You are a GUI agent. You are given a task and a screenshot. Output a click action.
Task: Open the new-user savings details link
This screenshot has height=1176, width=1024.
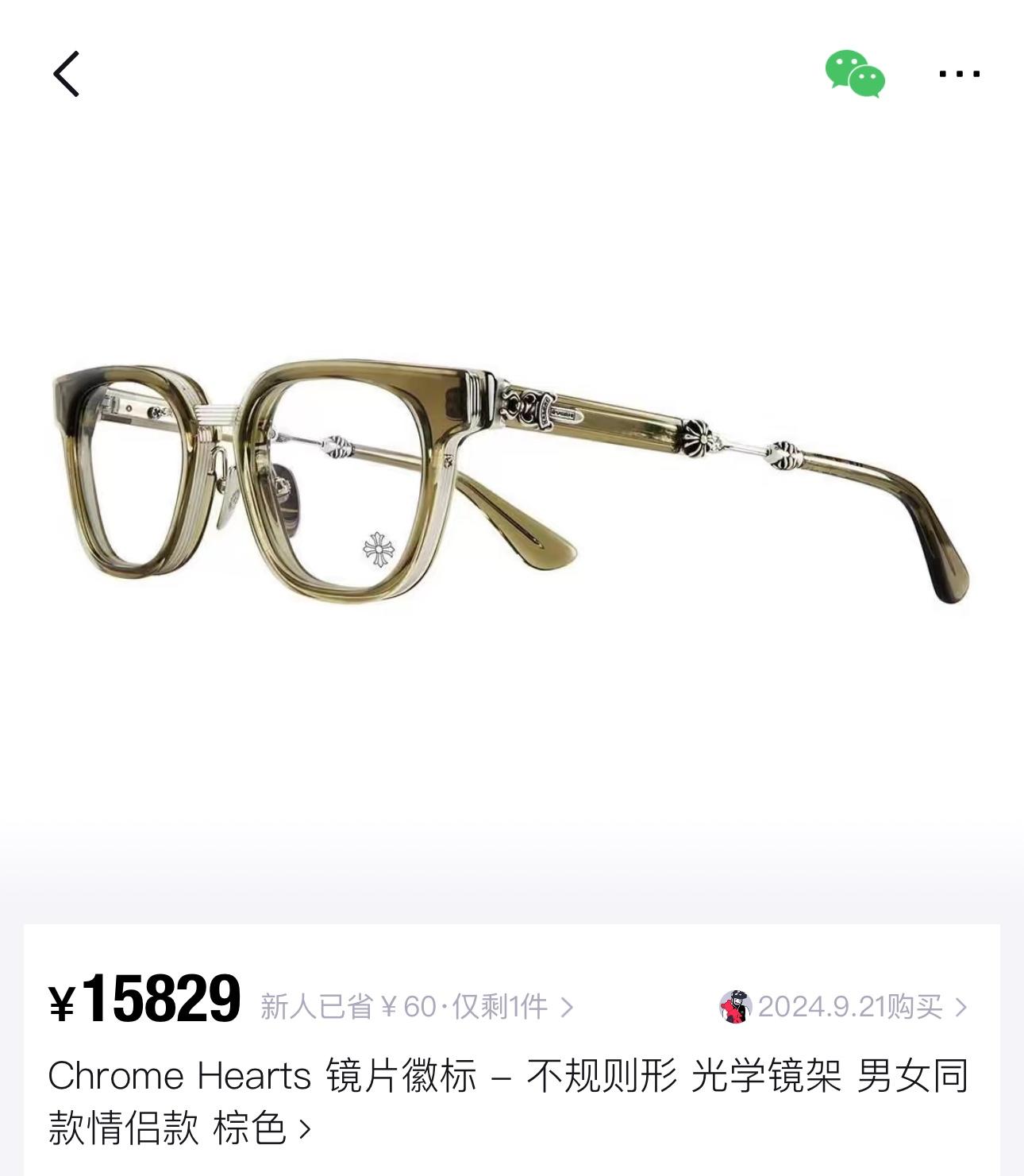(x=416, y=1007)
